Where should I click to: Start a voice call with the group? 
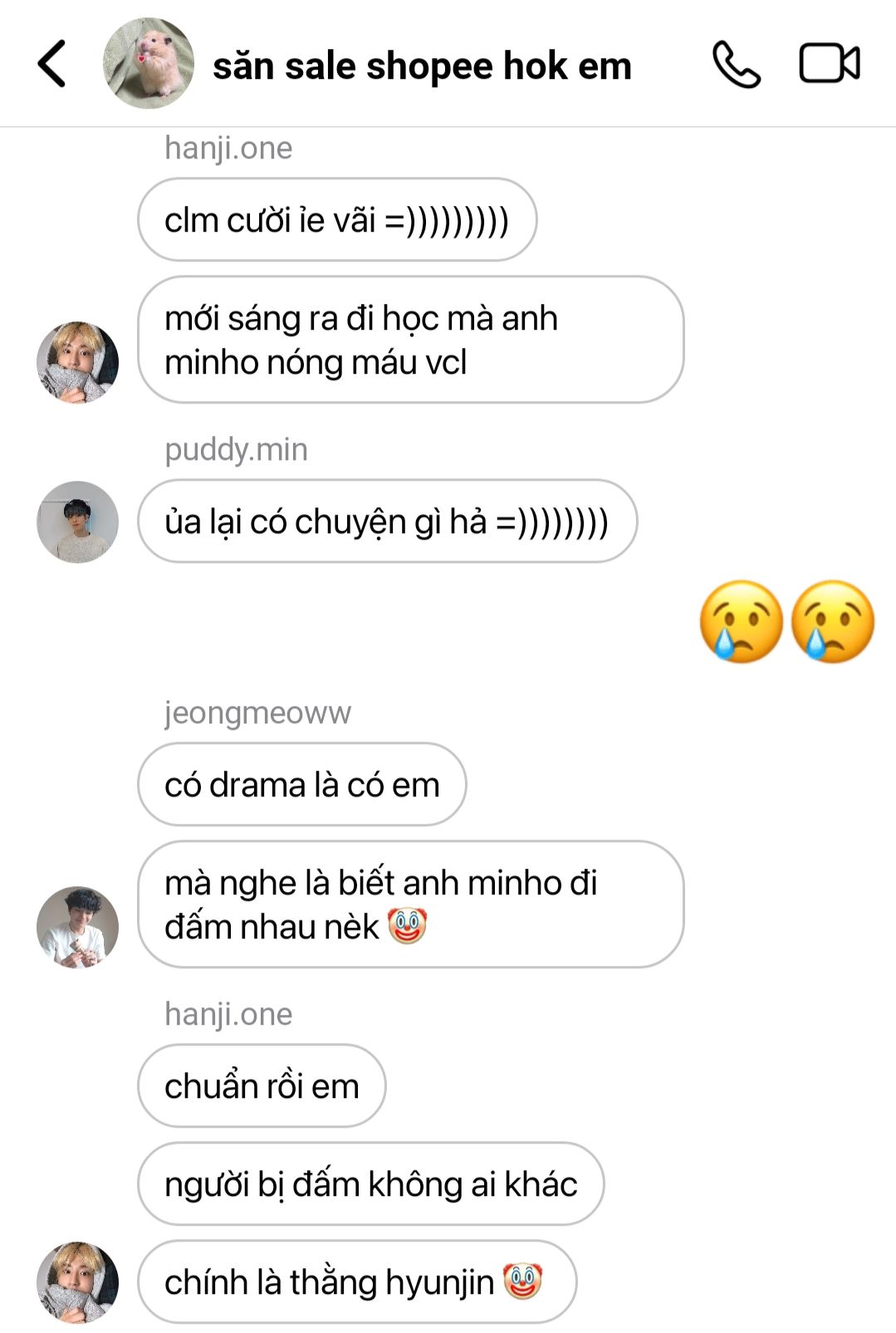(x=736, y=65)
